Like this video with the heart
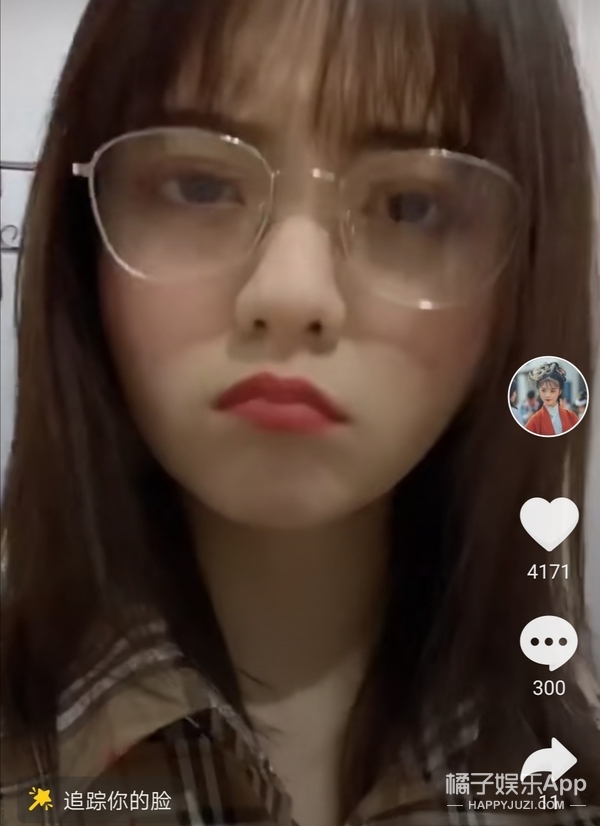This screenshot has width=600, height=826. pyautogui.click(x=549, y=524)
